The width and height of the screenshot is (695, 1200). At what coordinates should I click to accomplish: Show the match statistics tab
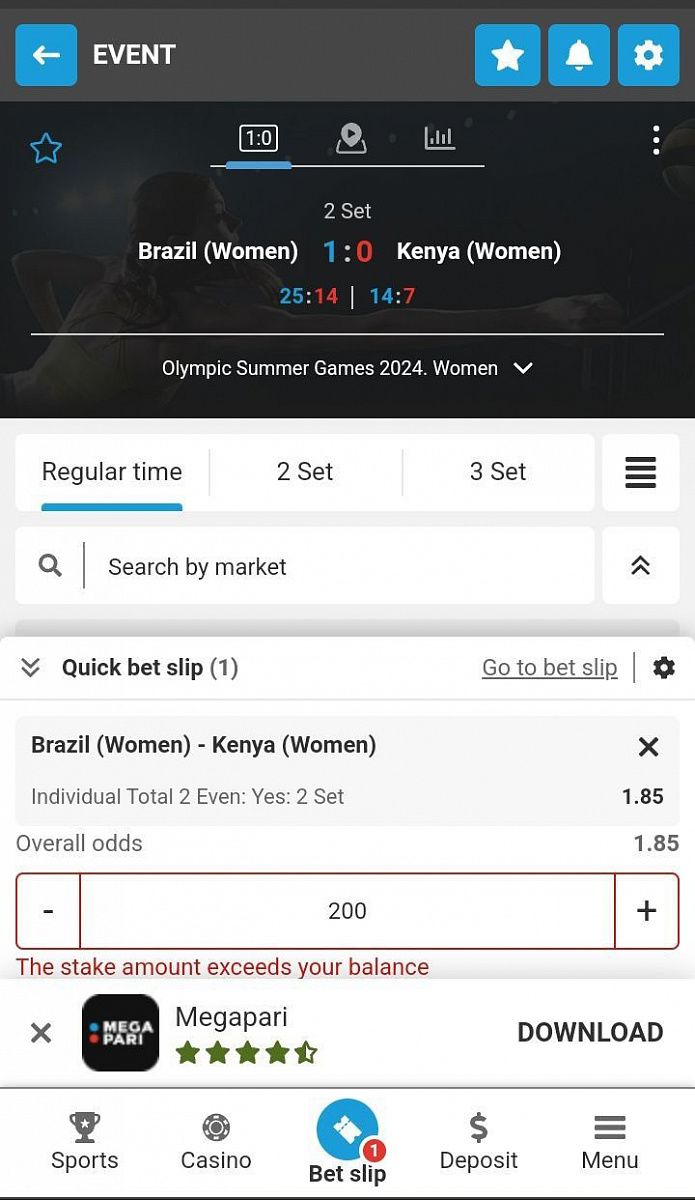coord(440,139)
